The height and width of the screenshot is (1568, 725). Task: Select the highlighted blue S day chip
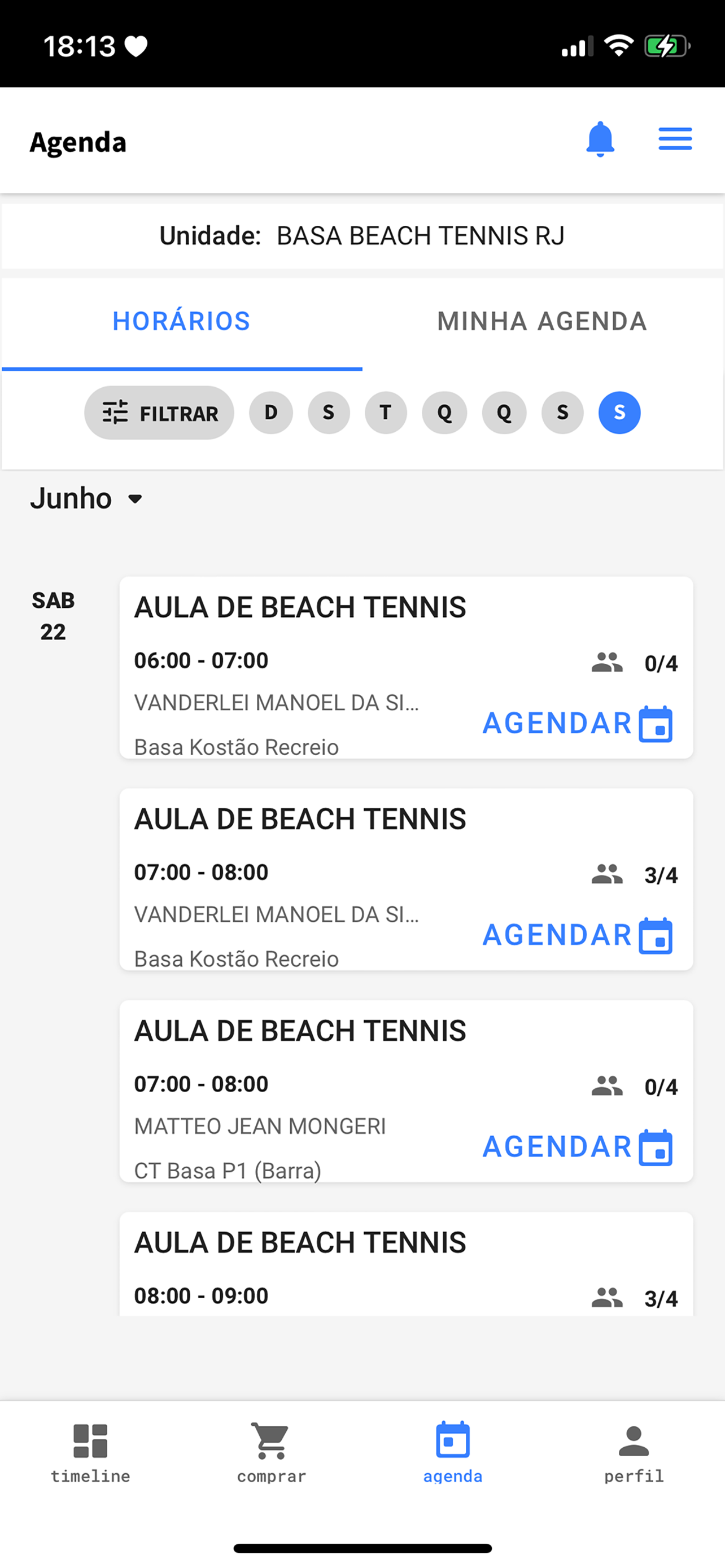tap(619, 413)
